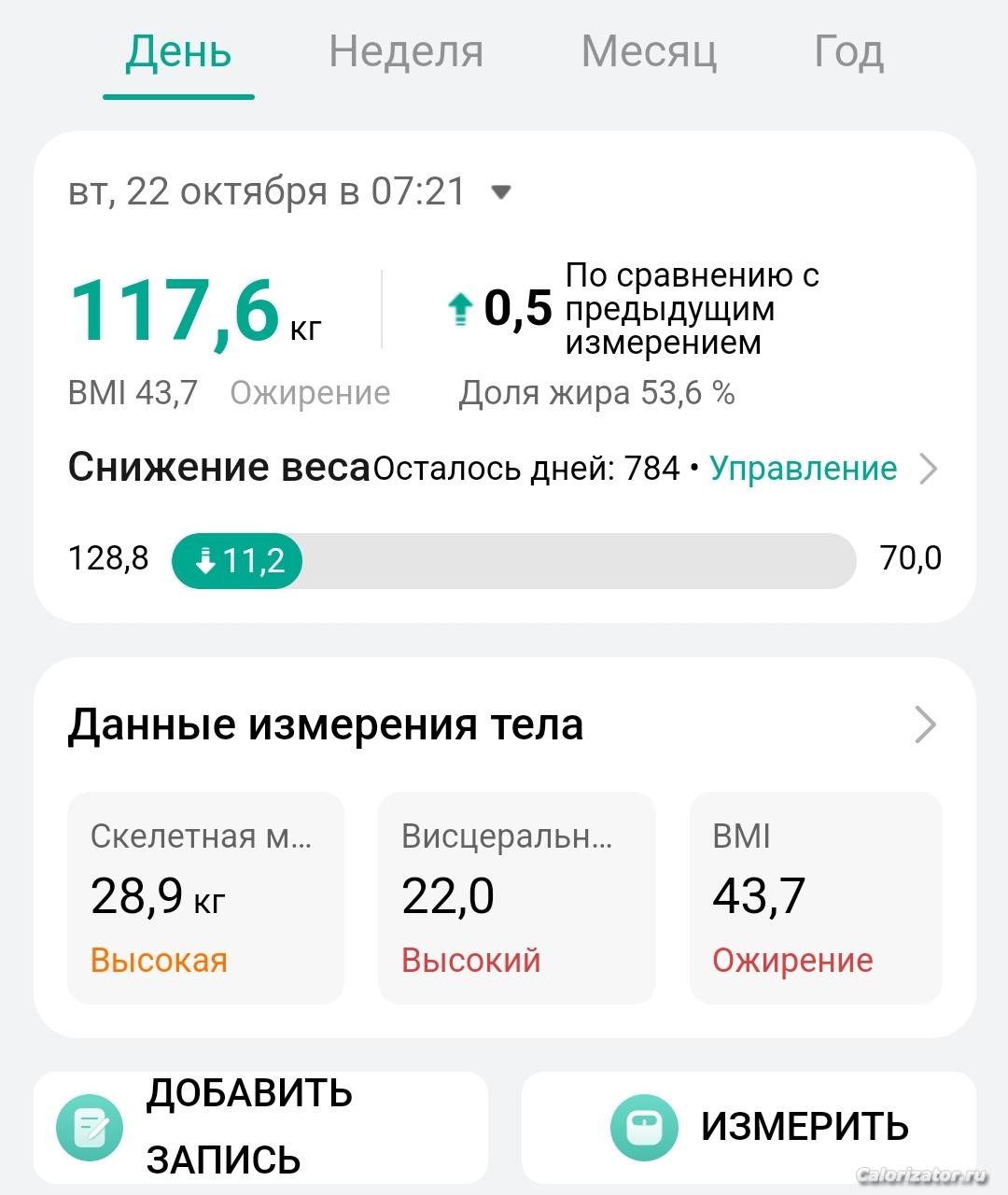This screenshot has height=1195, width=1008.
Task: Expand the measurement date dropdown
Action: coord(501,192)
